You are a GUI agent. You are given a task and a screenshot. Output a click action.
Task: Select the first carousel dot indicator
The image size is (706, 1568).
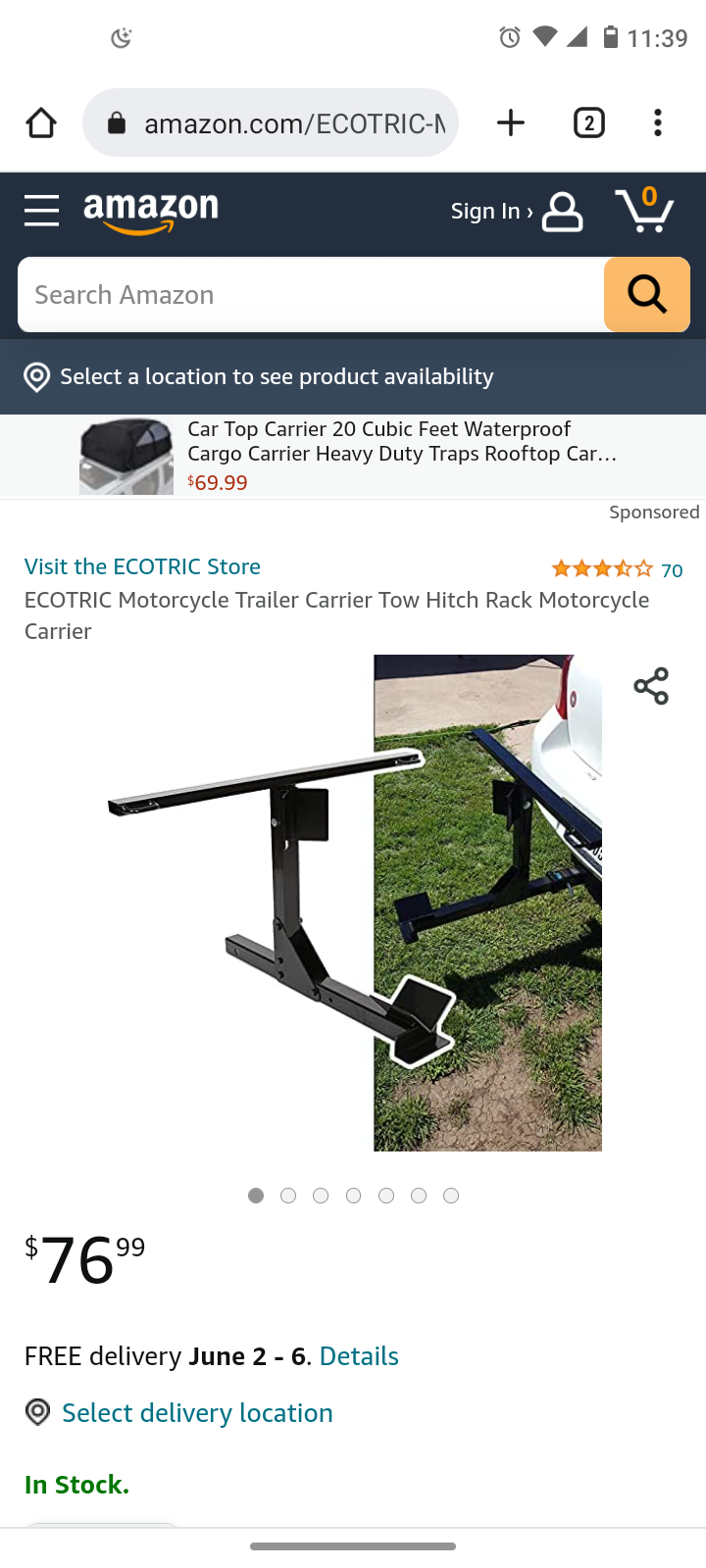(256, 1195)
